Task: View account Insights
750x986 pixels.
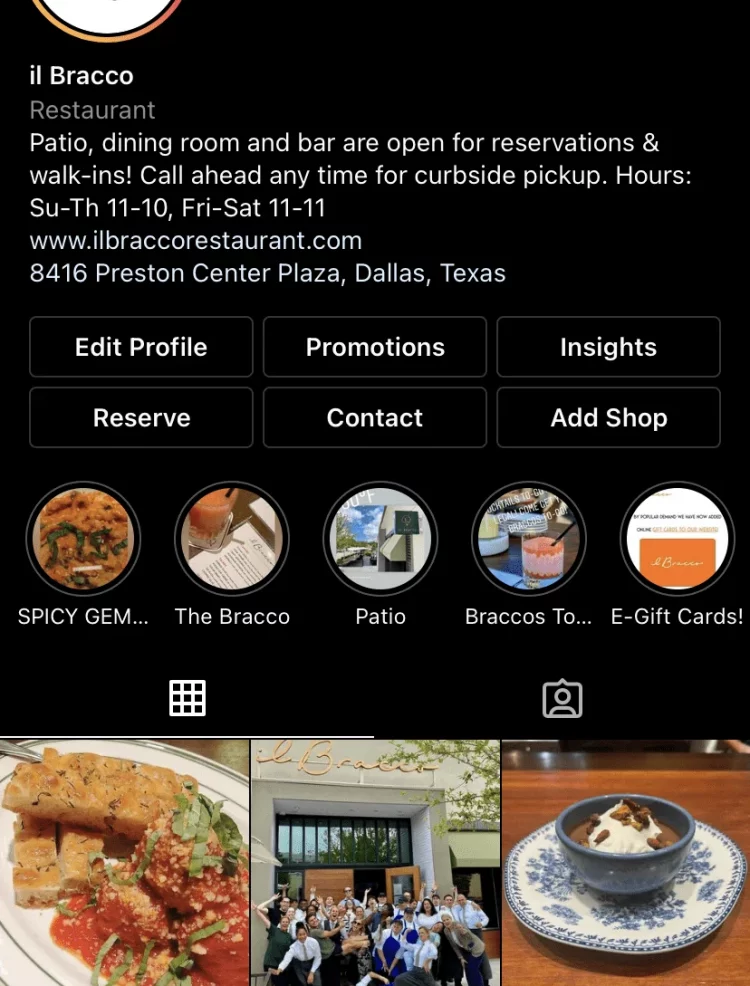Action: click(608, 347)
